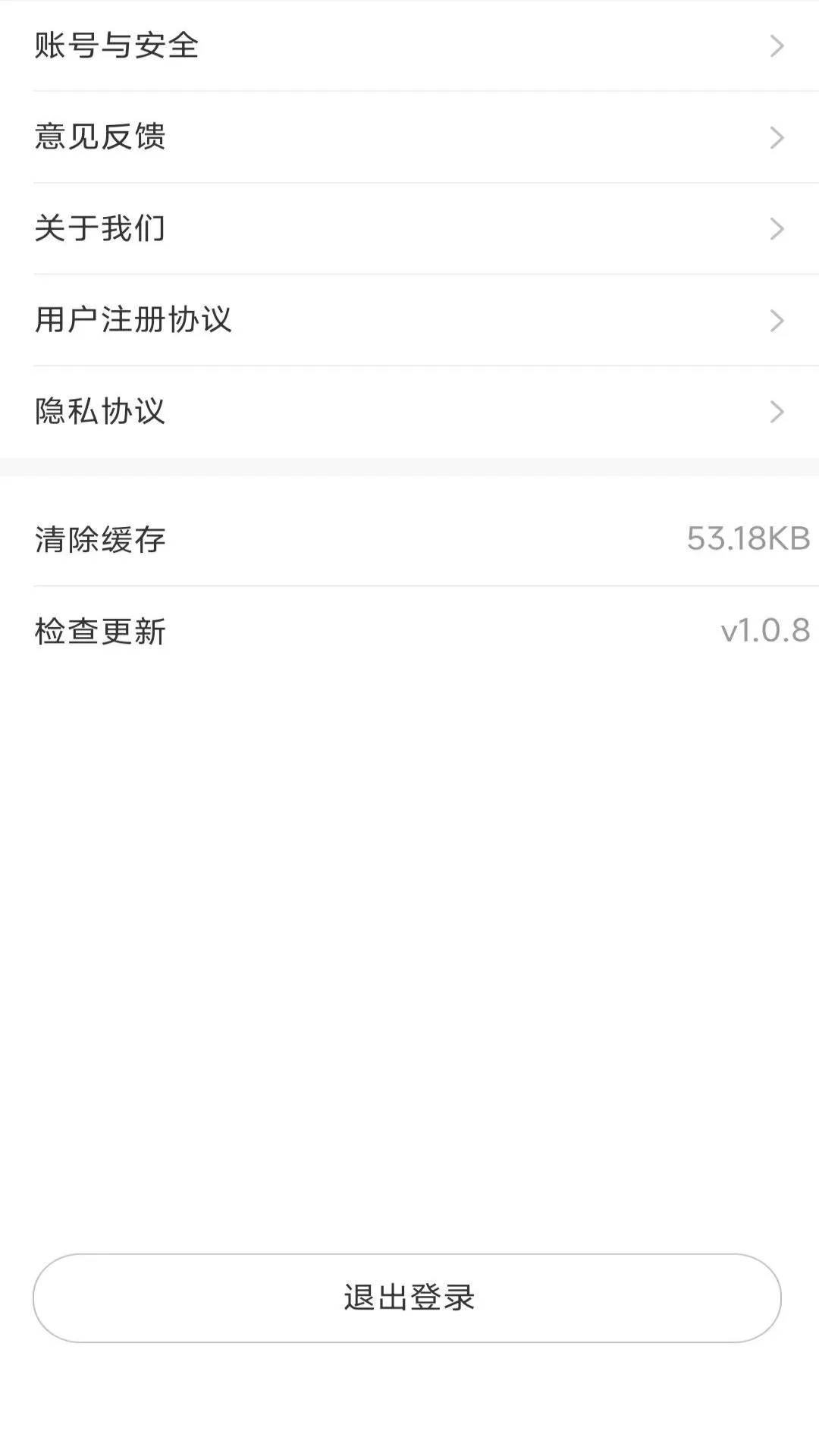
Task: Click the chevron beside 隐私协议
Action: pos(775,412)
